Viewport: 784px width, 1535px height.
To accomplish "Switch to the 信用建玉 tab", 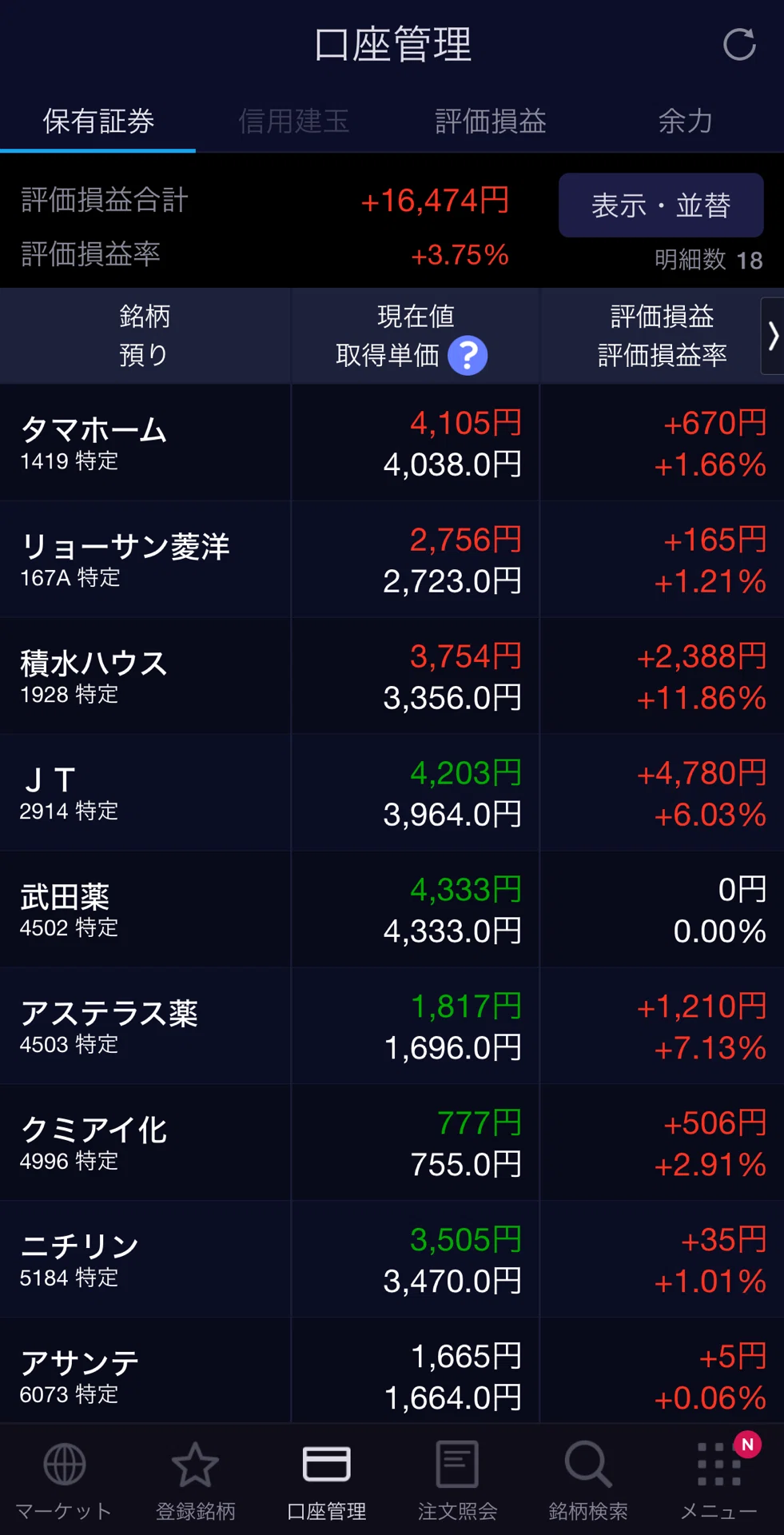I will (293, 122).
